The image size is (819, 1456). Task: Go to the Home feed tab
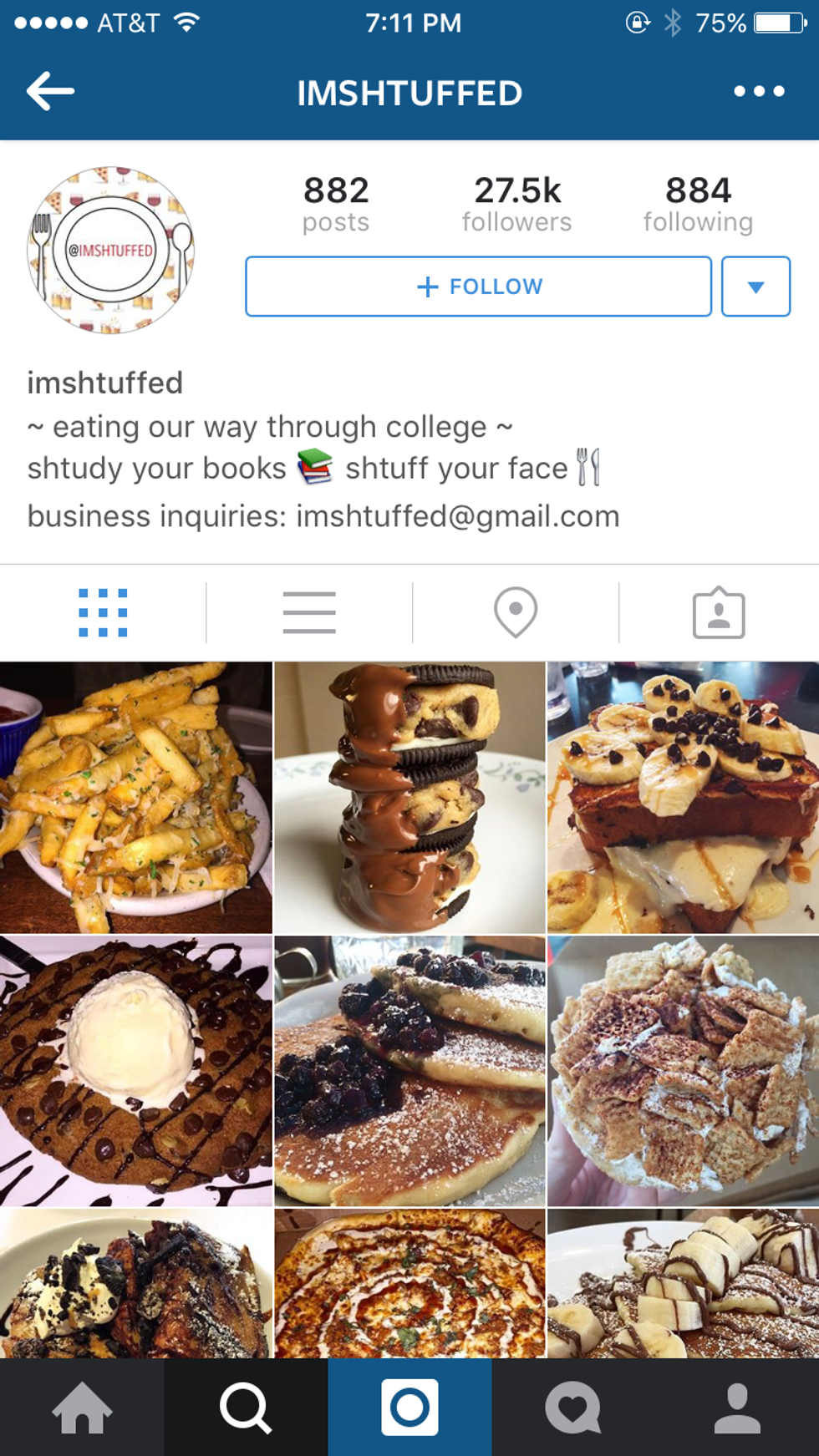[82, 1408]
